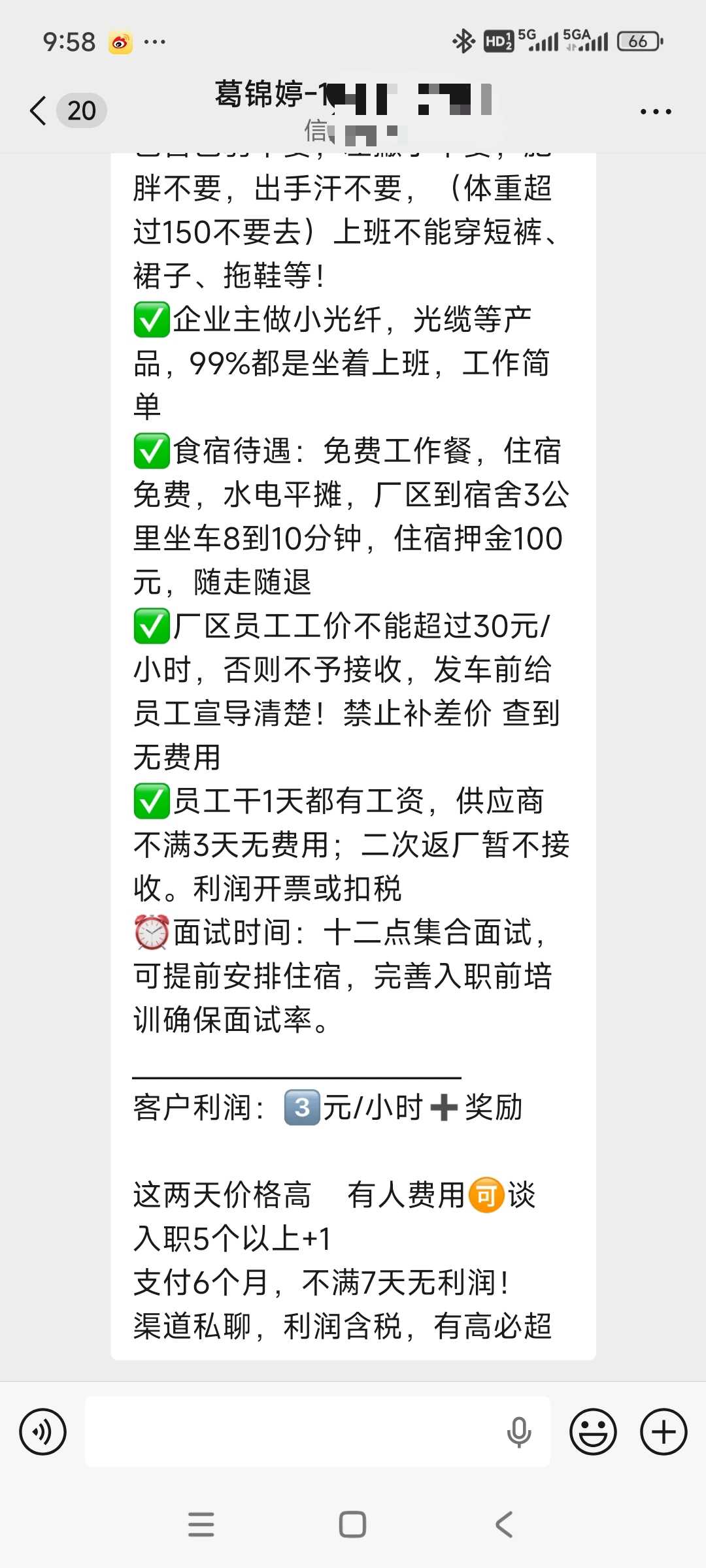
Task: Tap the microphone dictation icon
Action: tap(519, 1432)
